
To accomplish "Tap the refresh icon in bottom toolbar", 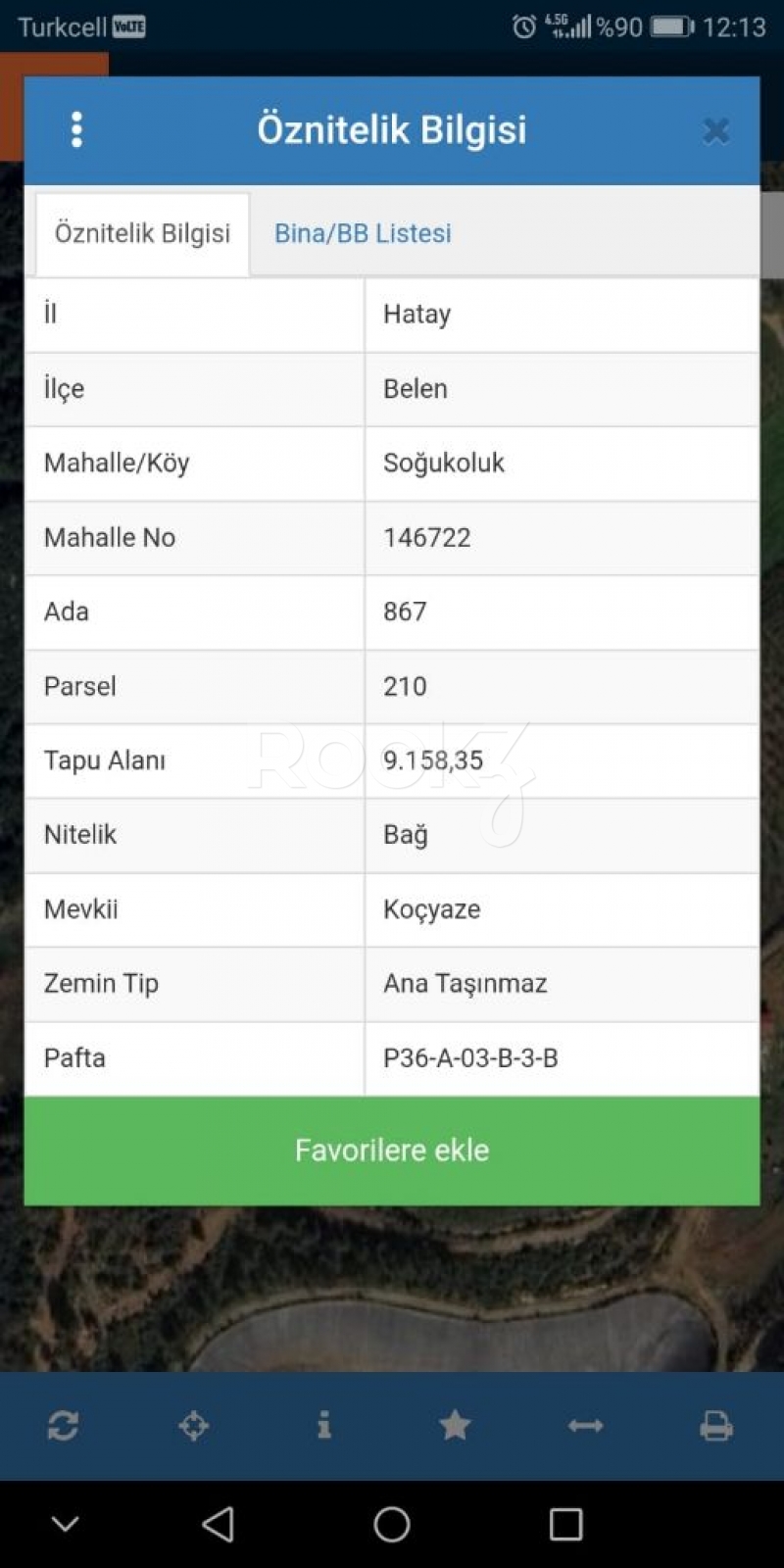I will pyautogui.click(x=63, y=1426).
